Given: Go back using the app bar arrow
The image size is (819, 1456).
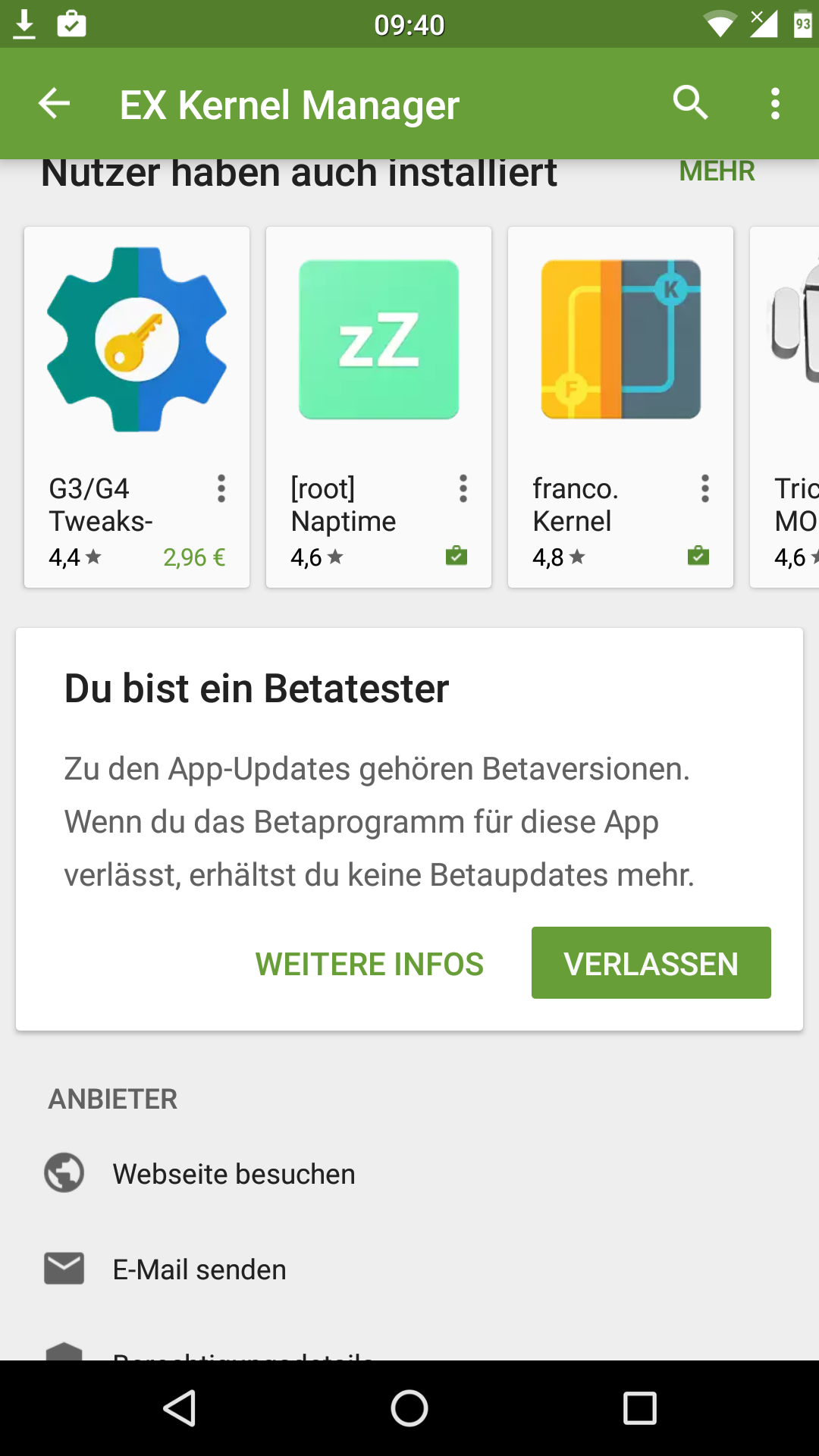Looking at the screenshot, I should click(55, 104).
